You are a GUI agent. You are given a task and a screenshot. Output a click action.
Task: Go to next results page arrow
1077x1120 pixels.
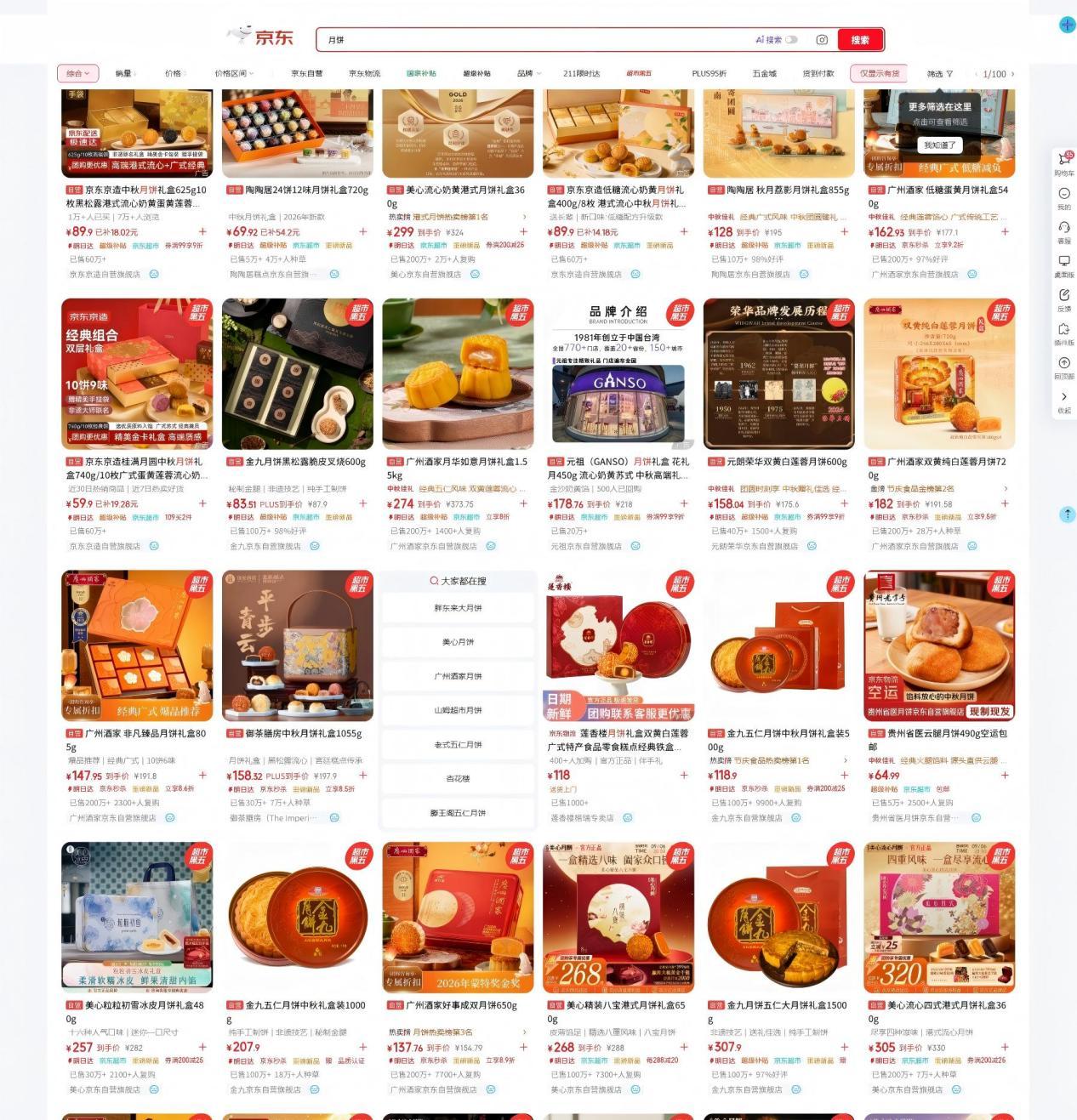(1012, 74)
